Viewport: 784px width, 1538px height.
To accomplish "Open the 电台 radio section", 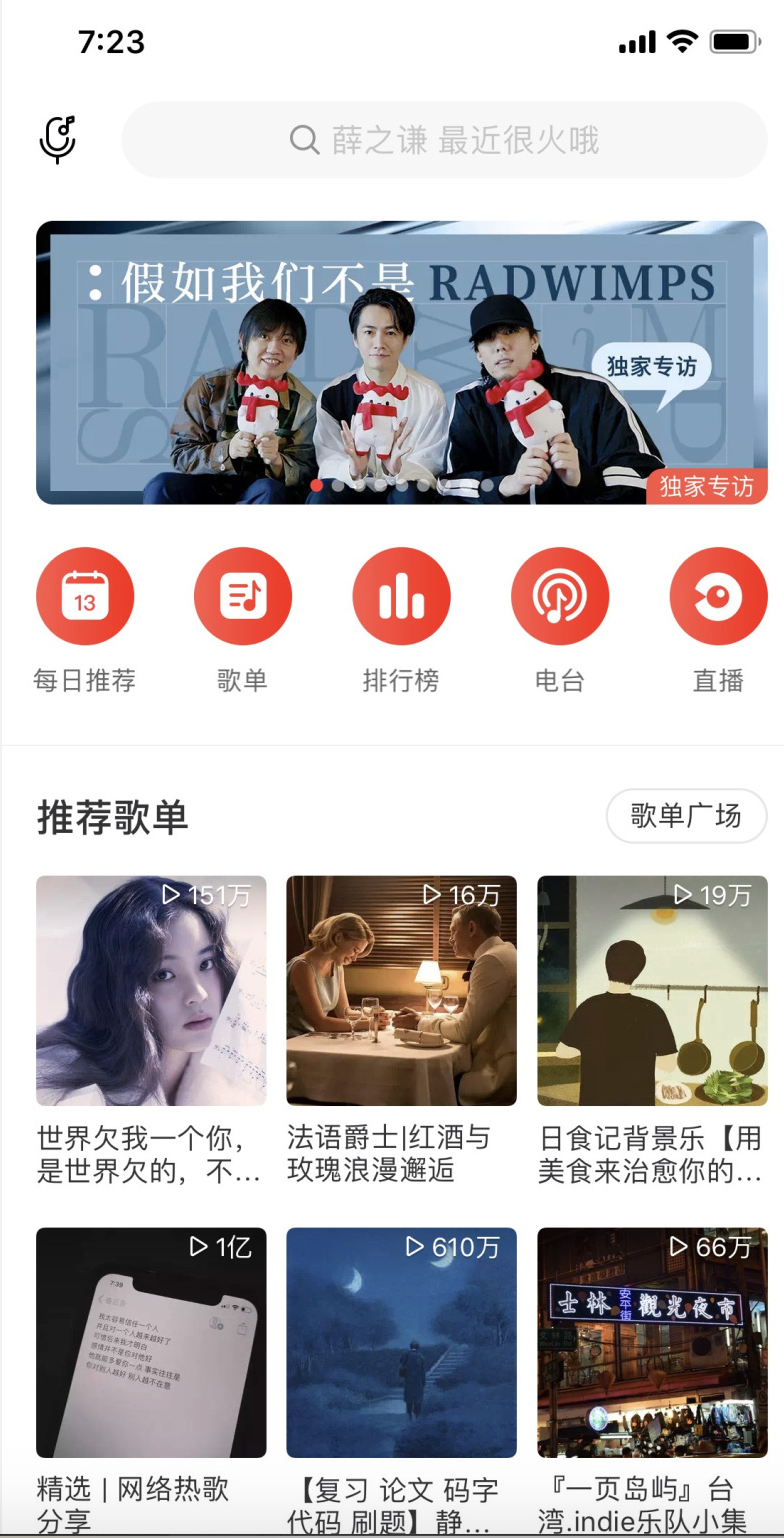I will pos(559,597).
